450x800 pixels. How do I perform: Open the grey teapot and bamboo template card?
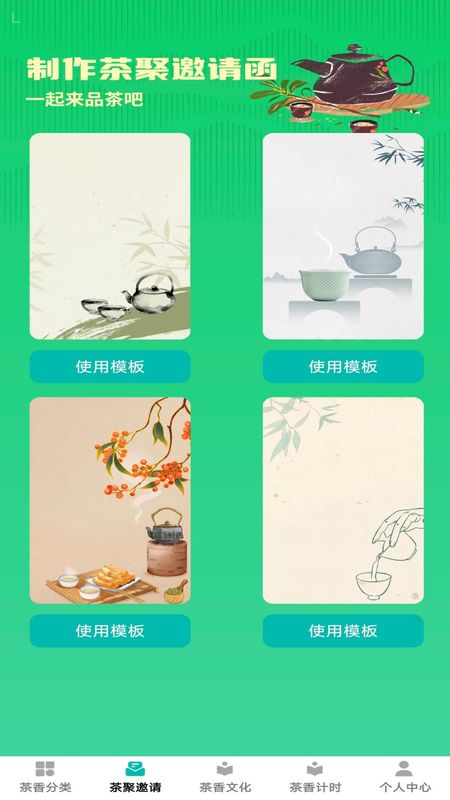click(343, 236)
